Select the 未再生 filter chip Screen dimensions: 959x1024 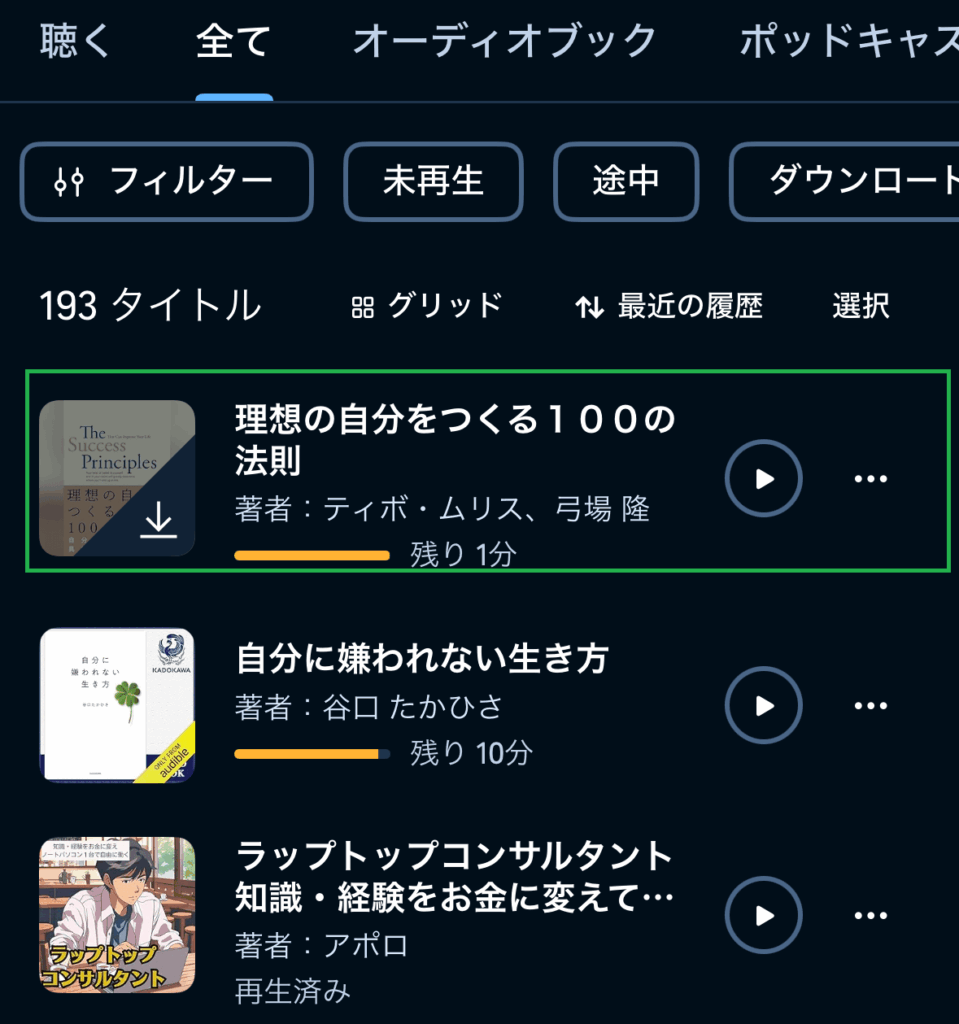(x=433, y=181)
